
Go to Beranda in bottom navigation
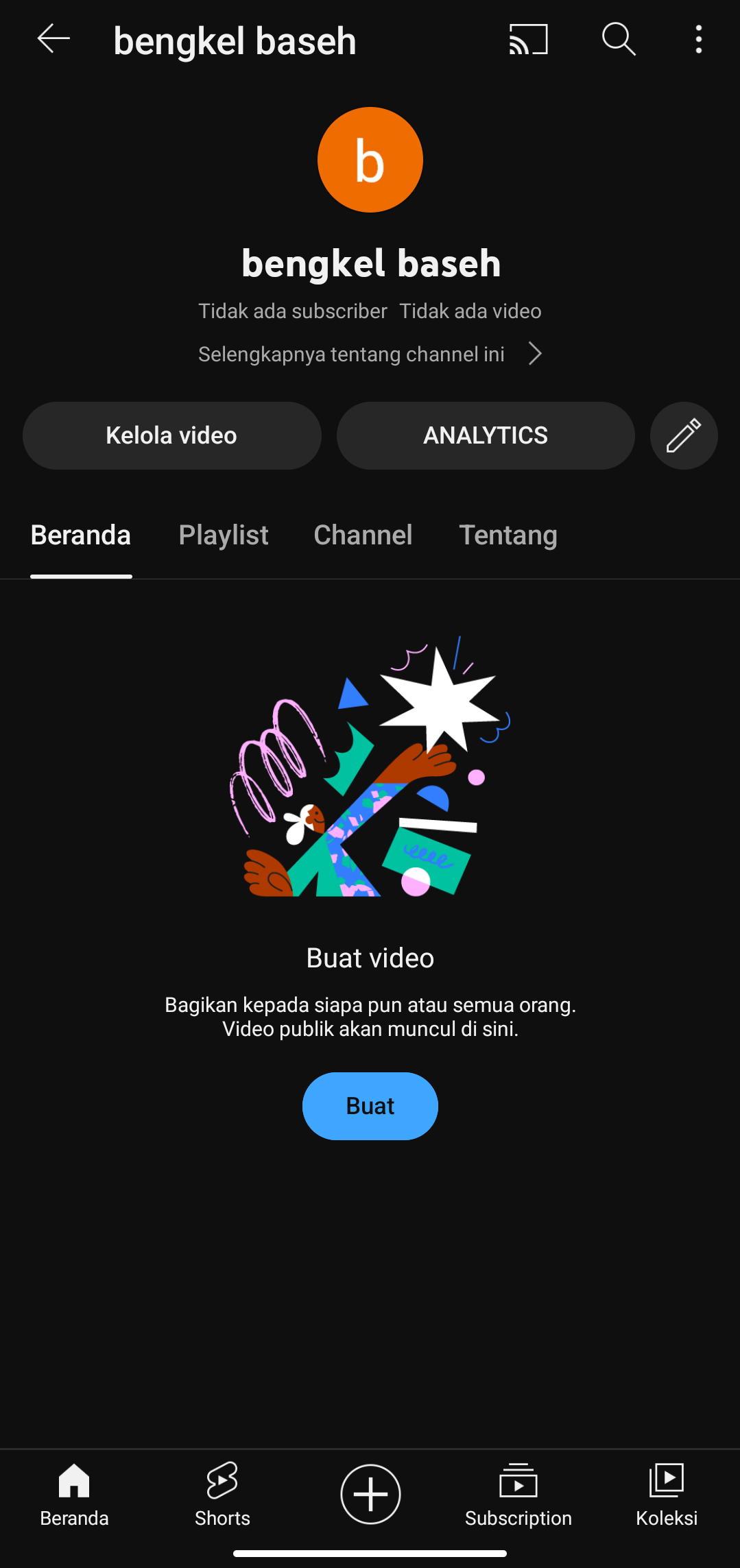tap(74, 1495)
